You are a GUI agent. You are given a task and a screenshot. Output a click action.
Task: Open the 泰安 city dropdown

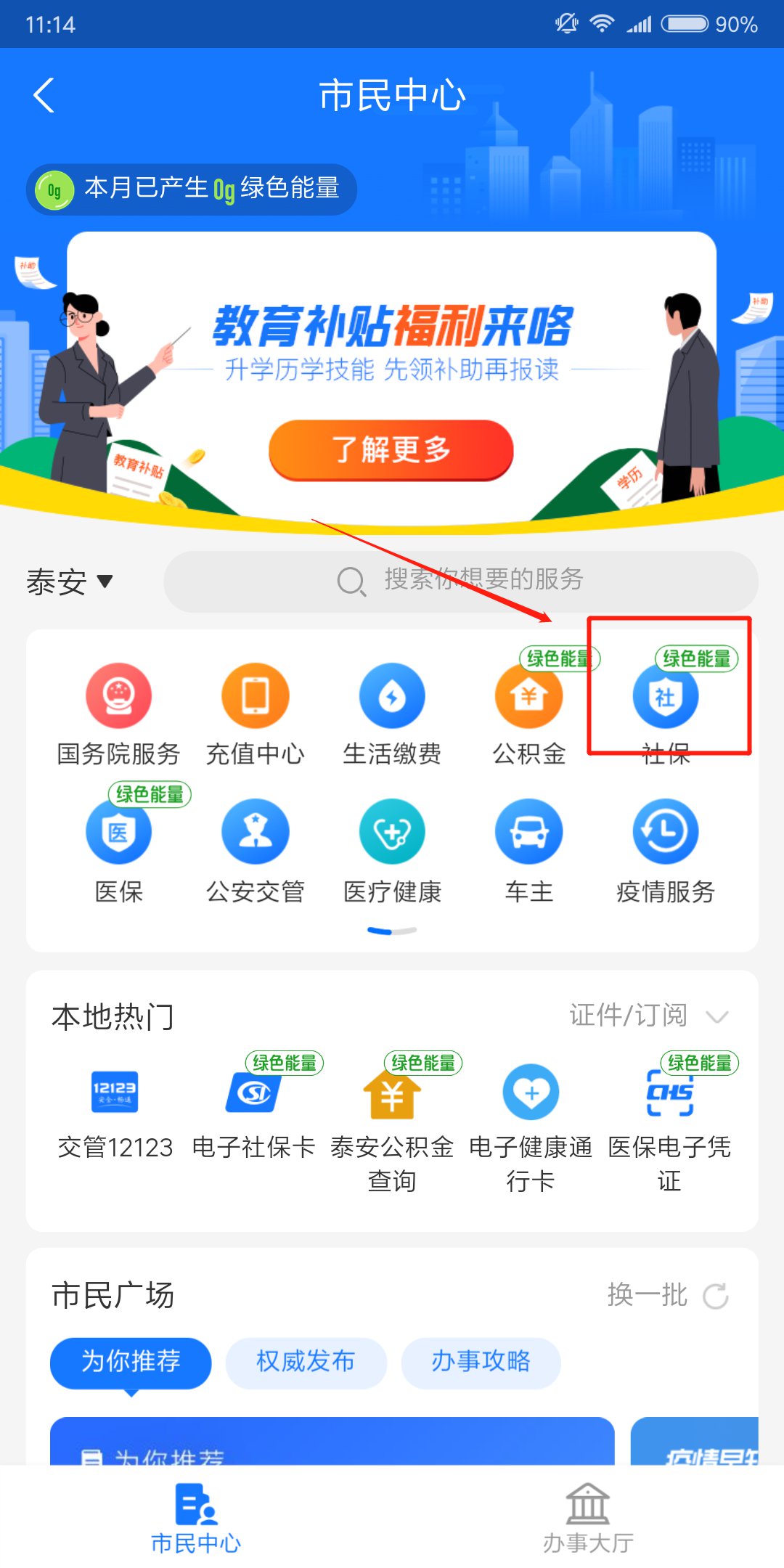tap(70, 581)
